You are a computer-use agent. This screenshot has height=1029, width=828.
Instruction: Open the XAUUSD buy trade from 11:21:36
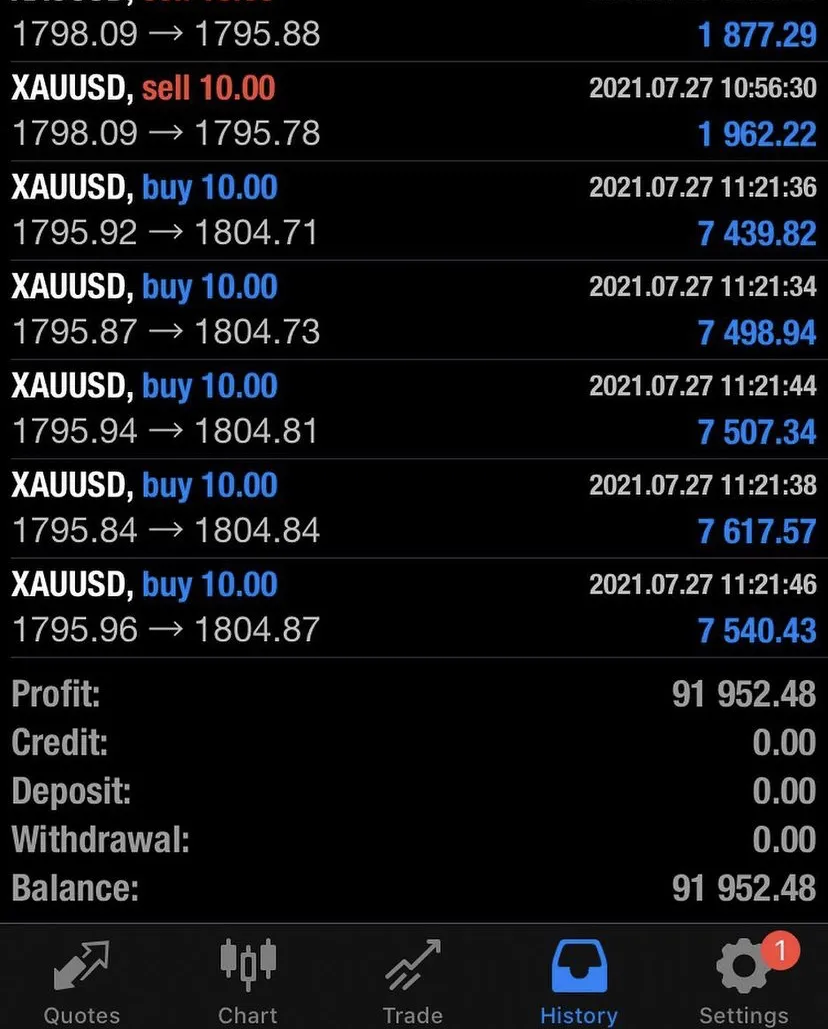(x=414, y=210)
